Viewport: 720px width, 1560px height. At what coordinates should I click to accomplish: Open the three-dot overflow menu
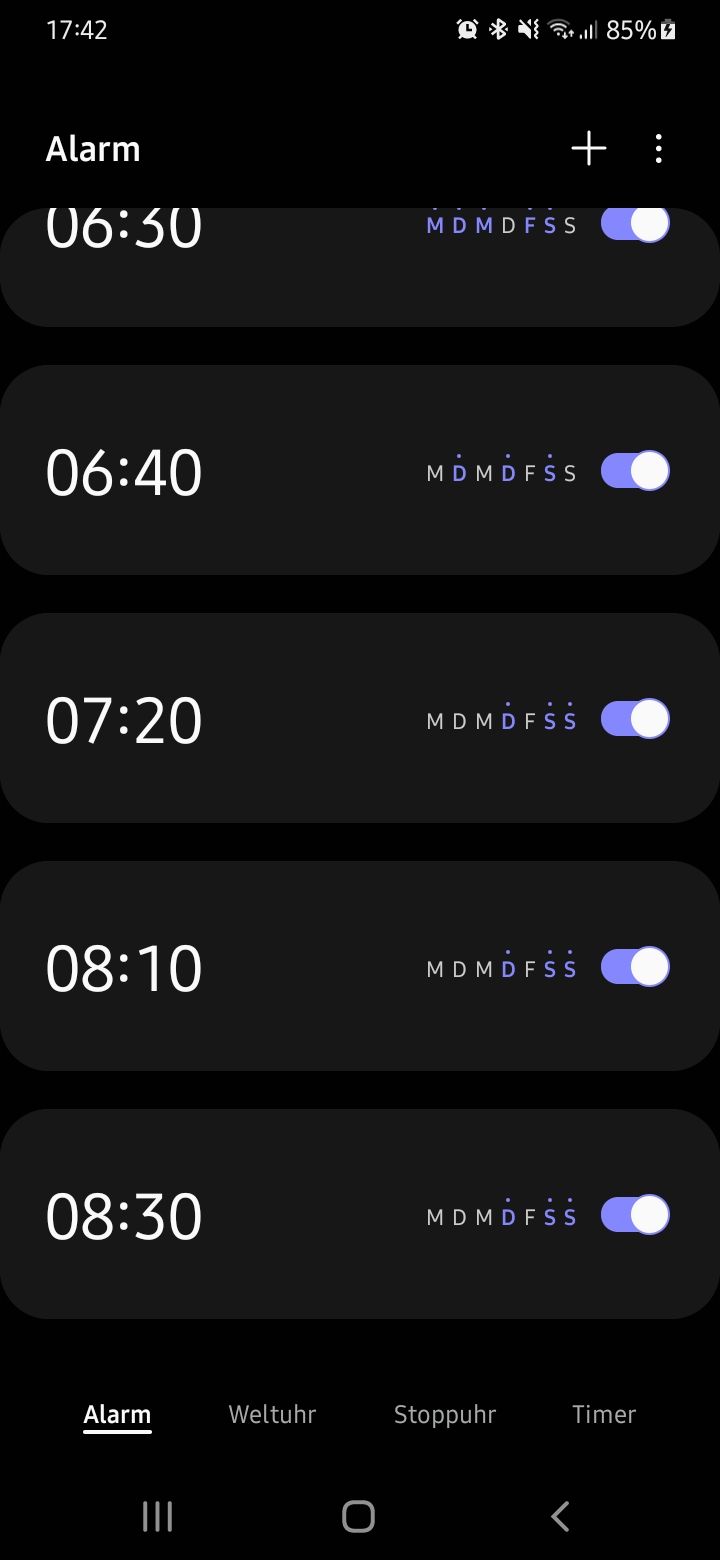658,149
